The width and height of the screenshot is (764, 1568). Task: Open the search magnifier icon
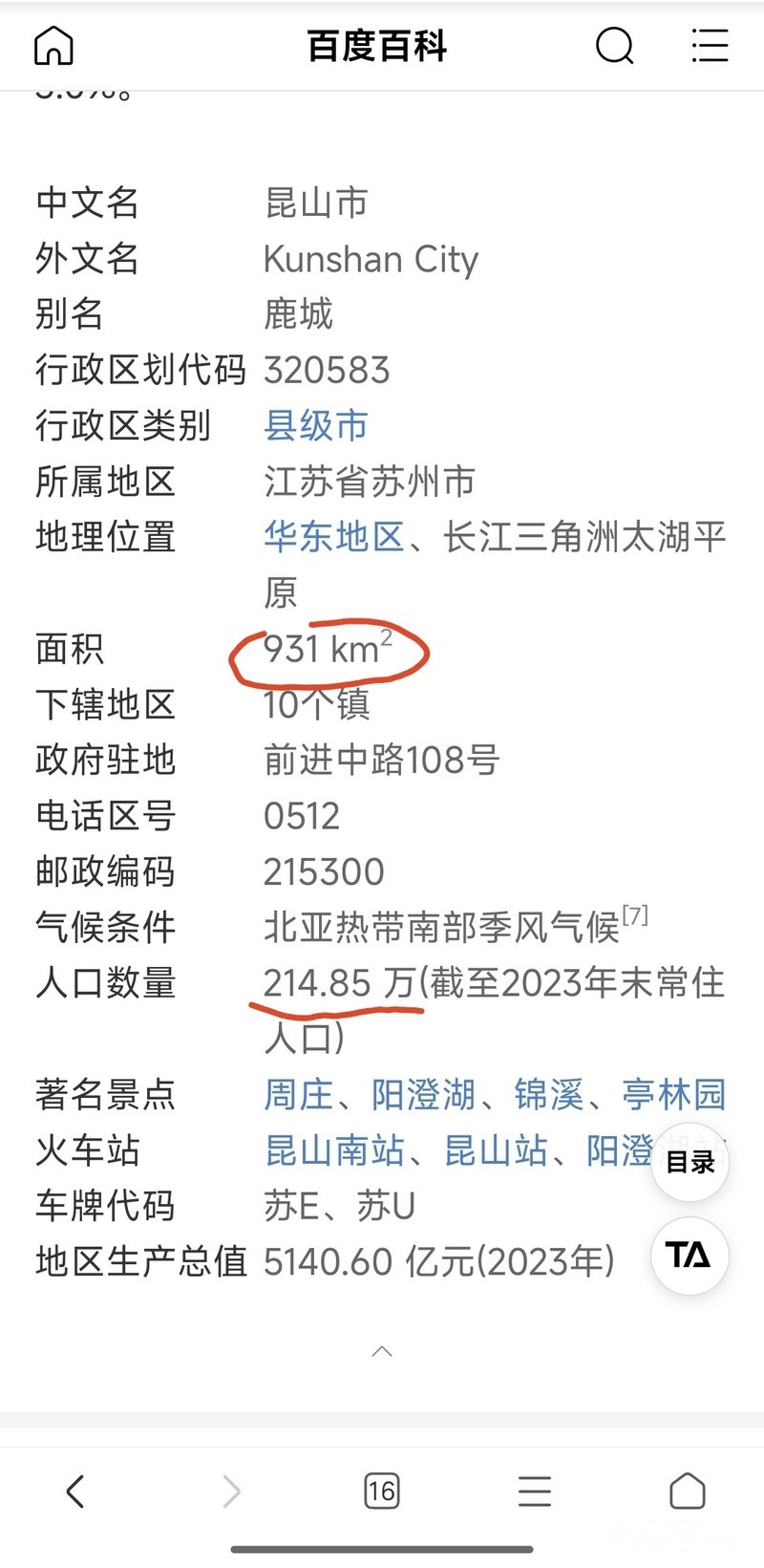pyautogui.click(x=614, y=45)
